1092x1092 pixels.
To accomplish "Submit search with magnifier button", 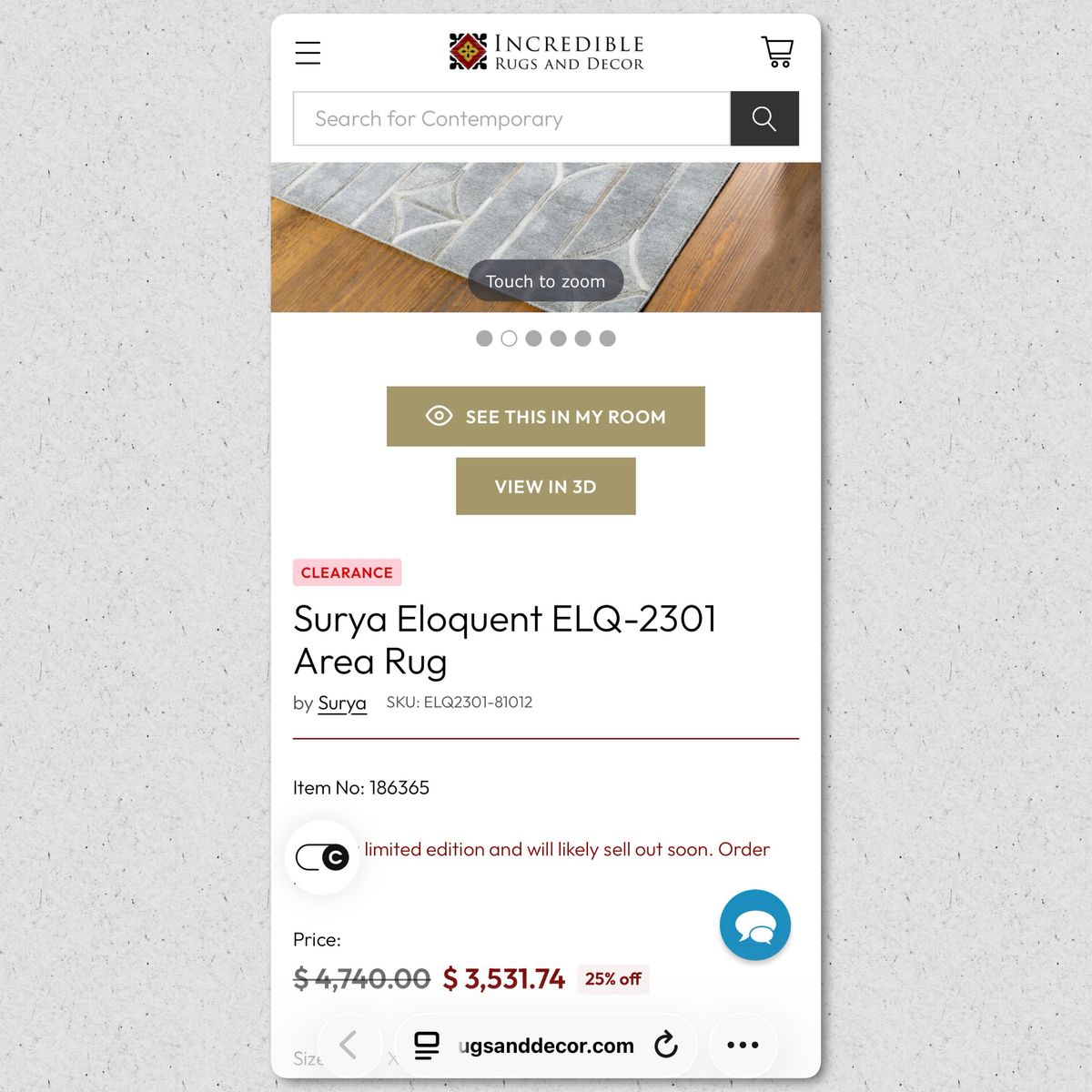I will (x=764, y=118).
